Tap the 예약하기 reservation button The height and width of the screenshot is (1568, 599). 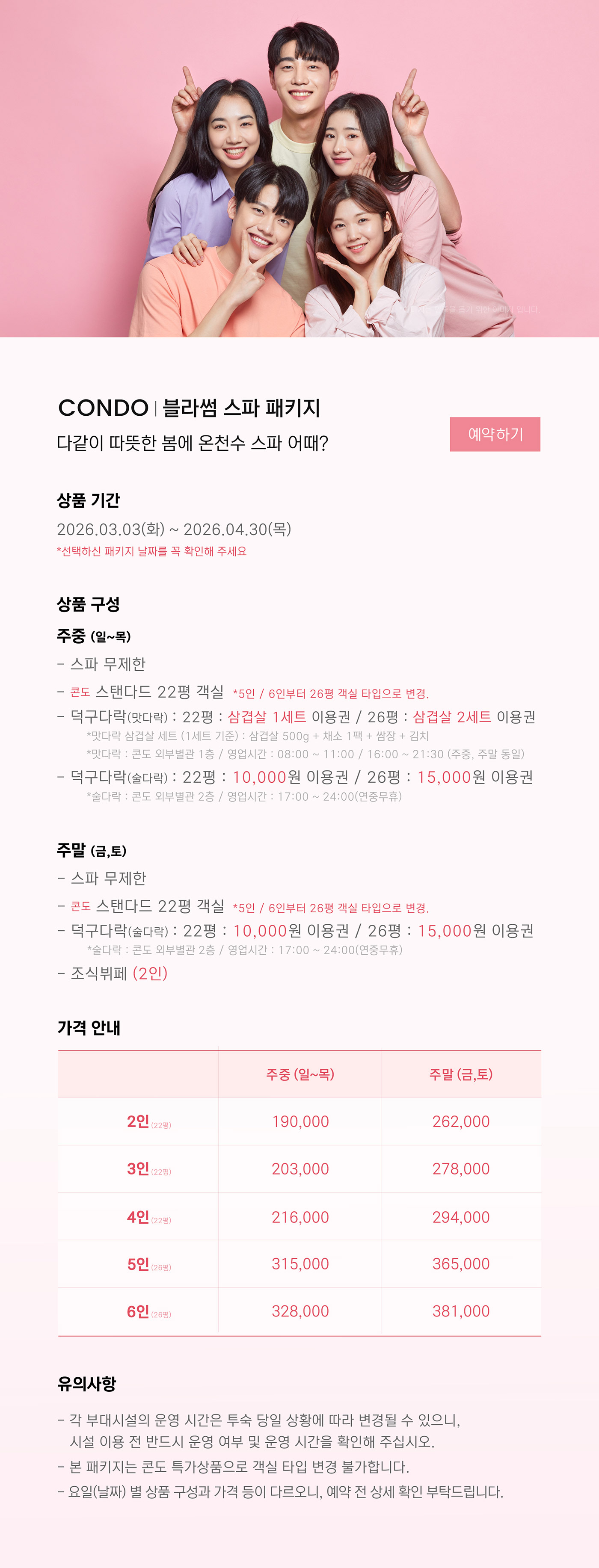click(x=494, y=434)
